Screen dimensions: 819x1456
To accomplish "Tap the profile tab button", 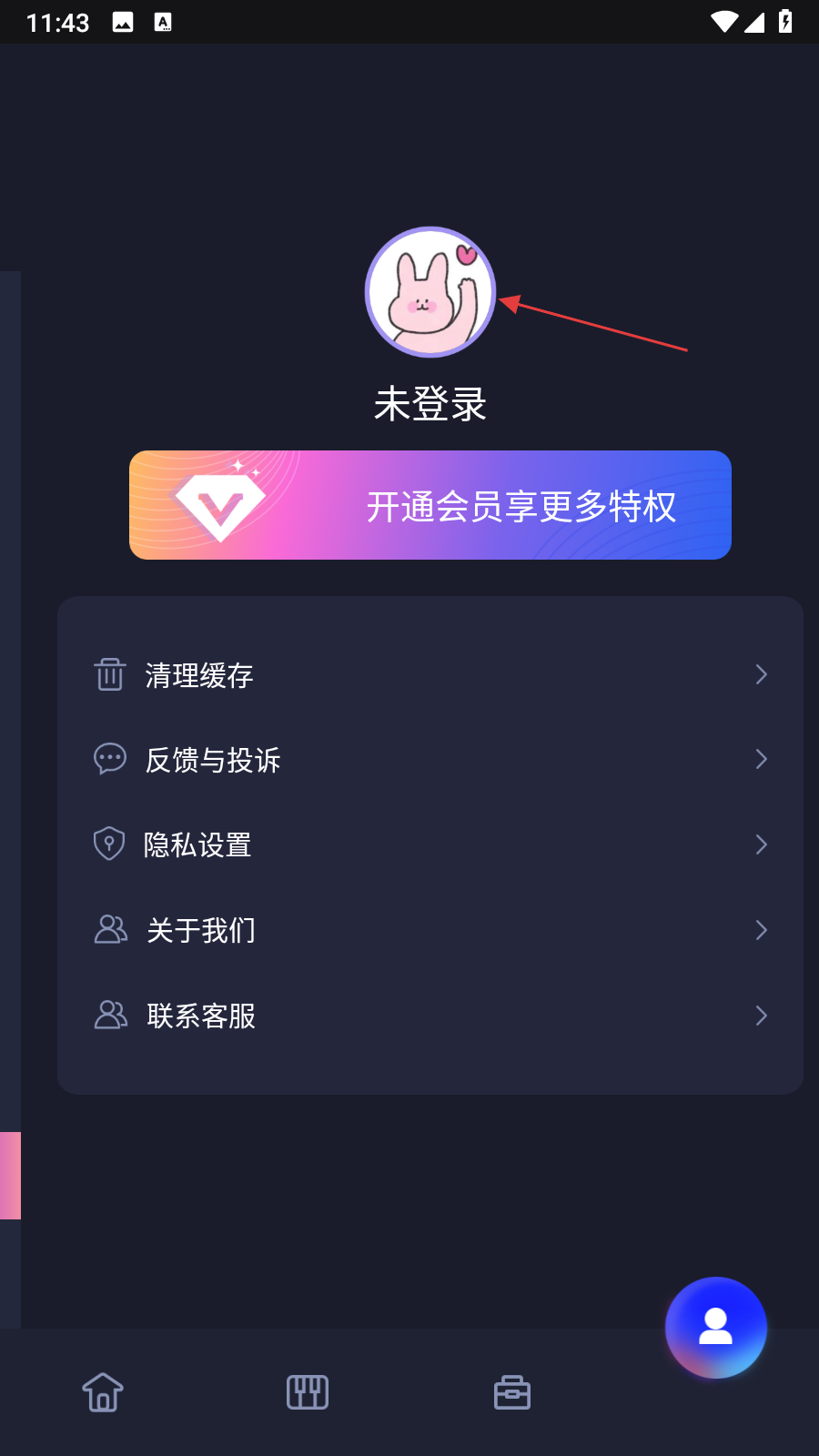I will 715,1328.
